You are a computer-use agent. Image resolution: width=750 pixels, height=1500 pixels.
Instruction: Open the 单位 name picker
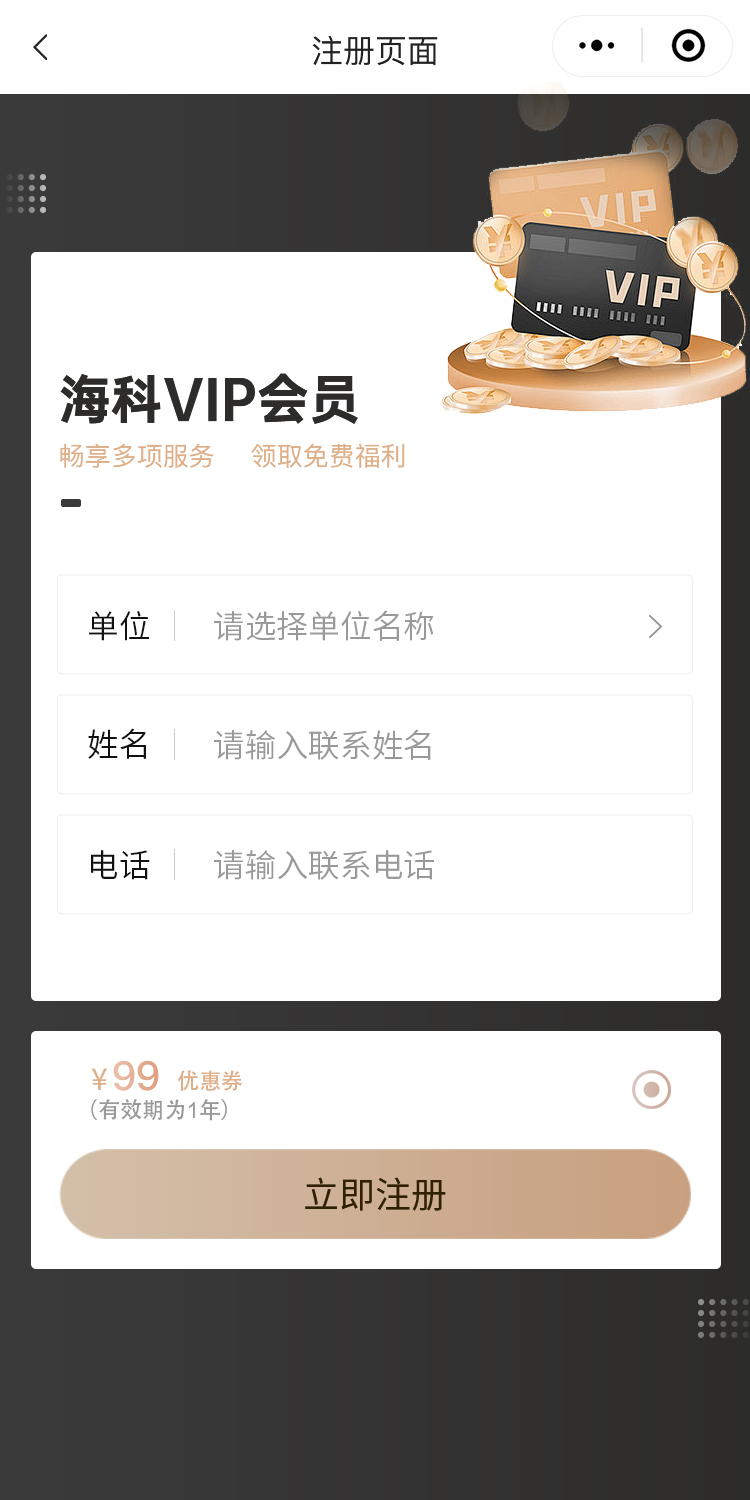point(430,626)
